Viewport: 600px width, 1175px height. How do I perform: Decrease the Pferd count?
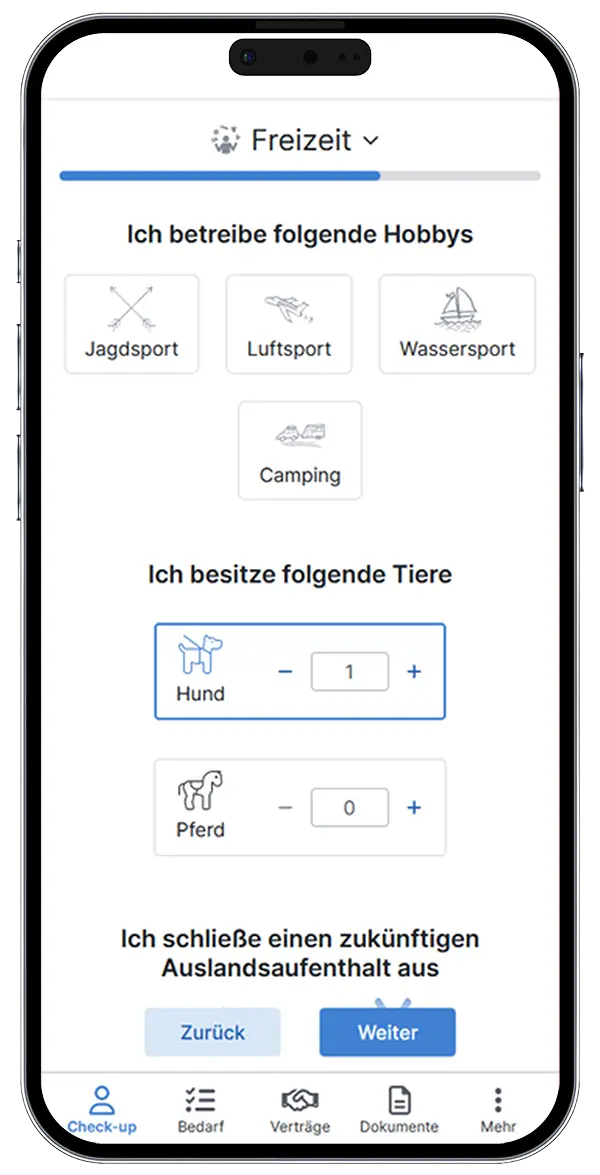285,808
